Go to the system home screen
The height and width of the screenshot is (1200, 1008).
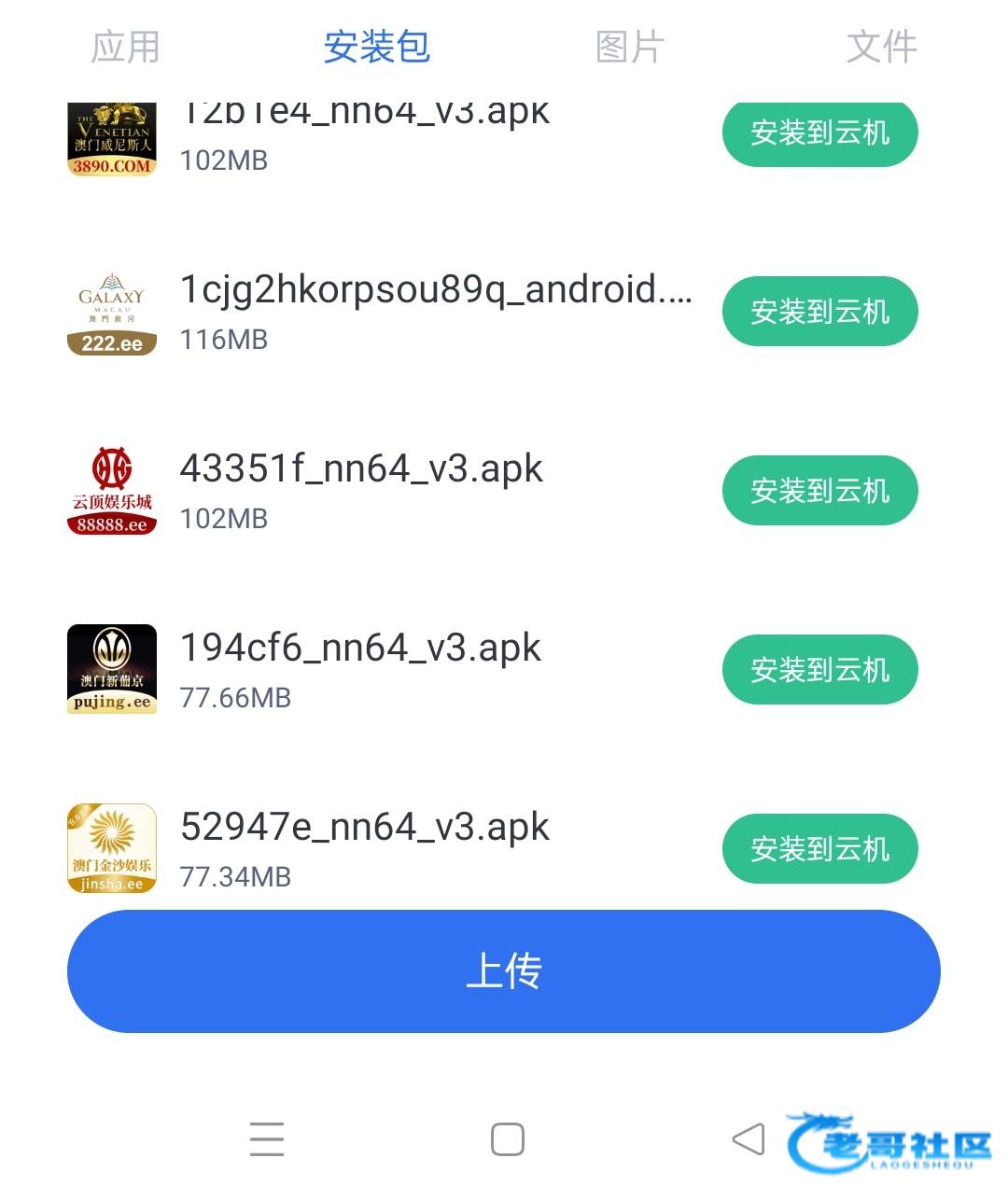pos(508,1139)
